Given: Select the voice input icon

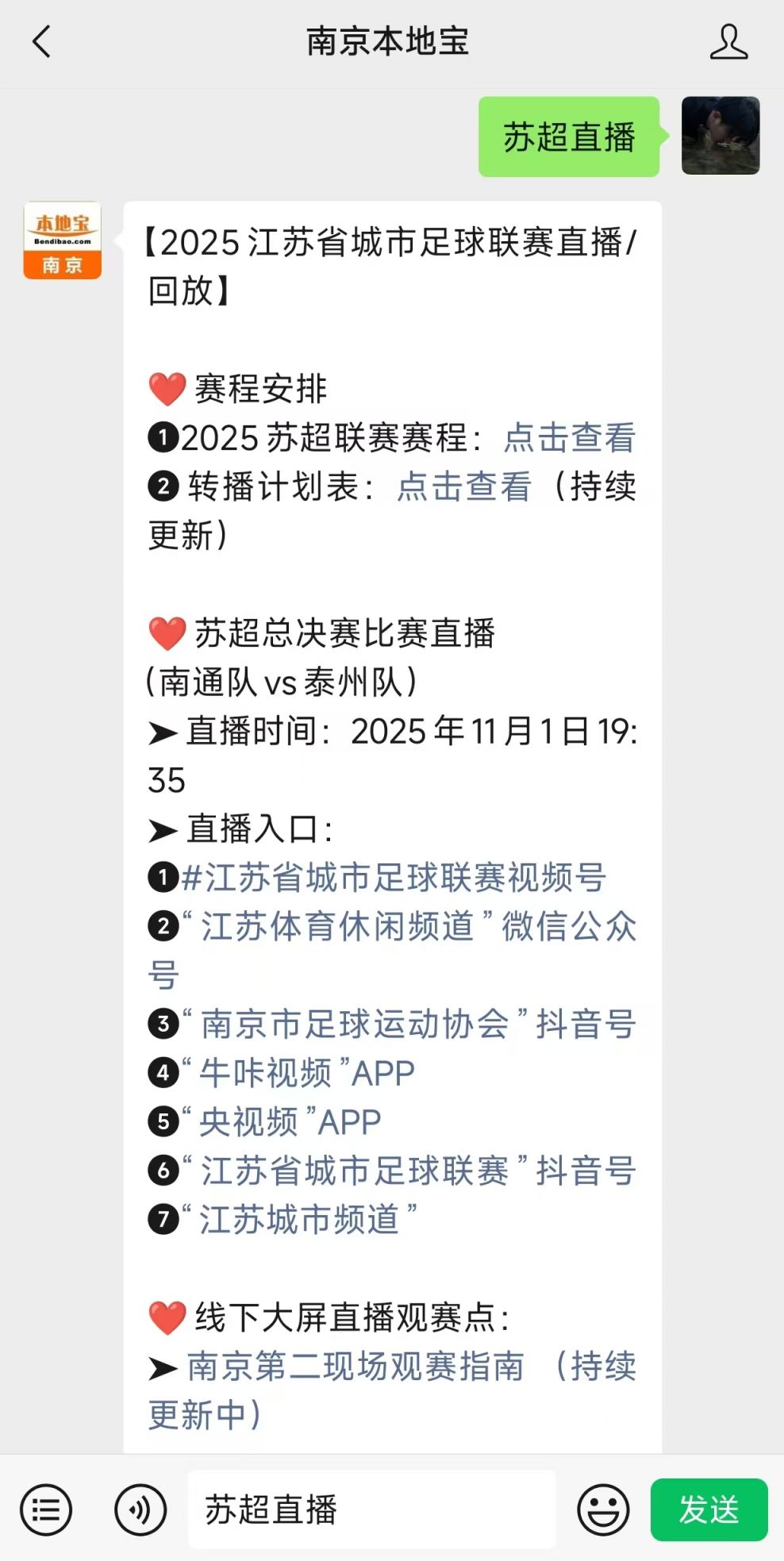Looking at the screenshot, I should point(136,1509).
